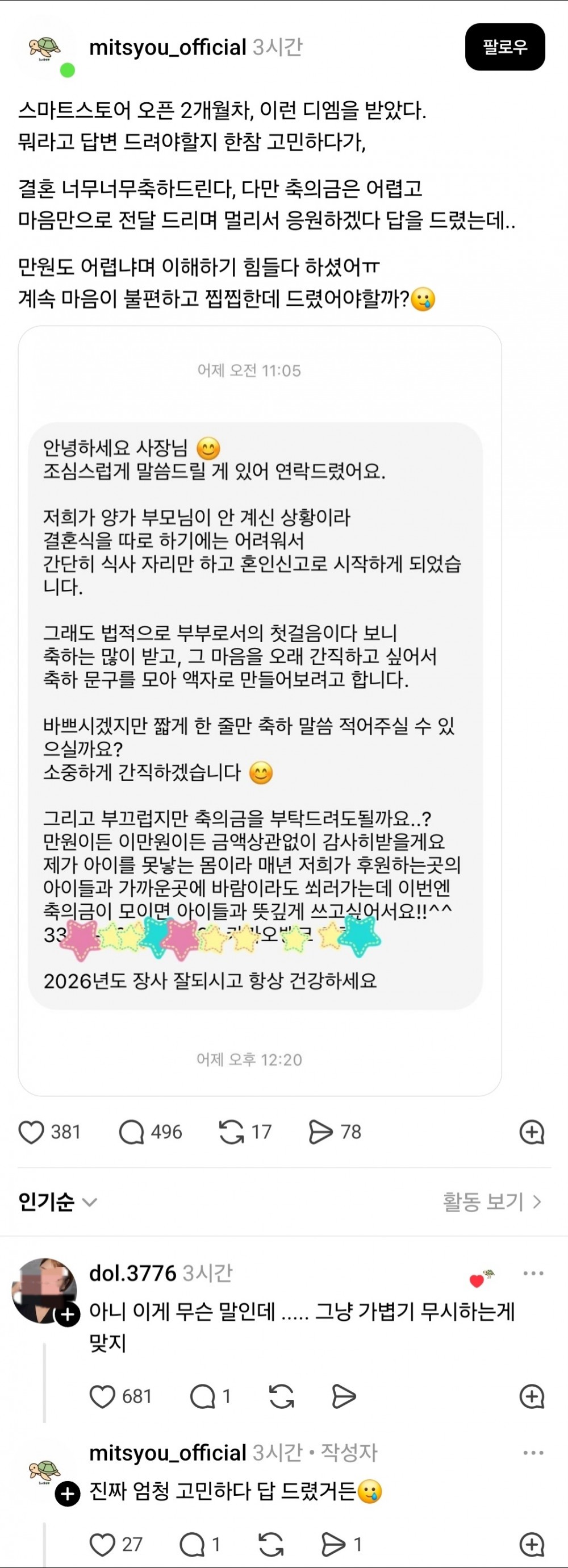Repost dol.3776's comment

[282, 1398]
